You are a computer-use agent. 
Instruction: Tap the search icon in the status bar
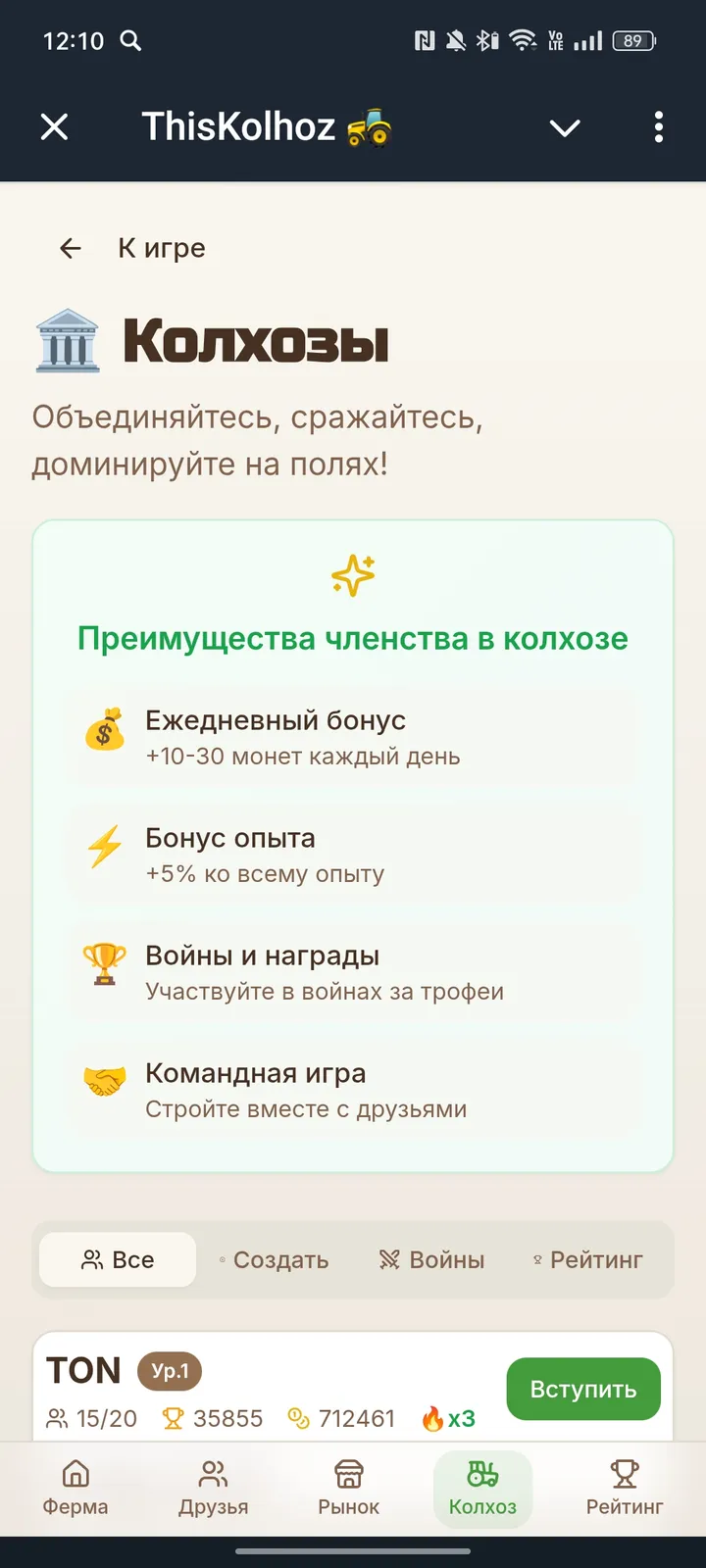130,41
